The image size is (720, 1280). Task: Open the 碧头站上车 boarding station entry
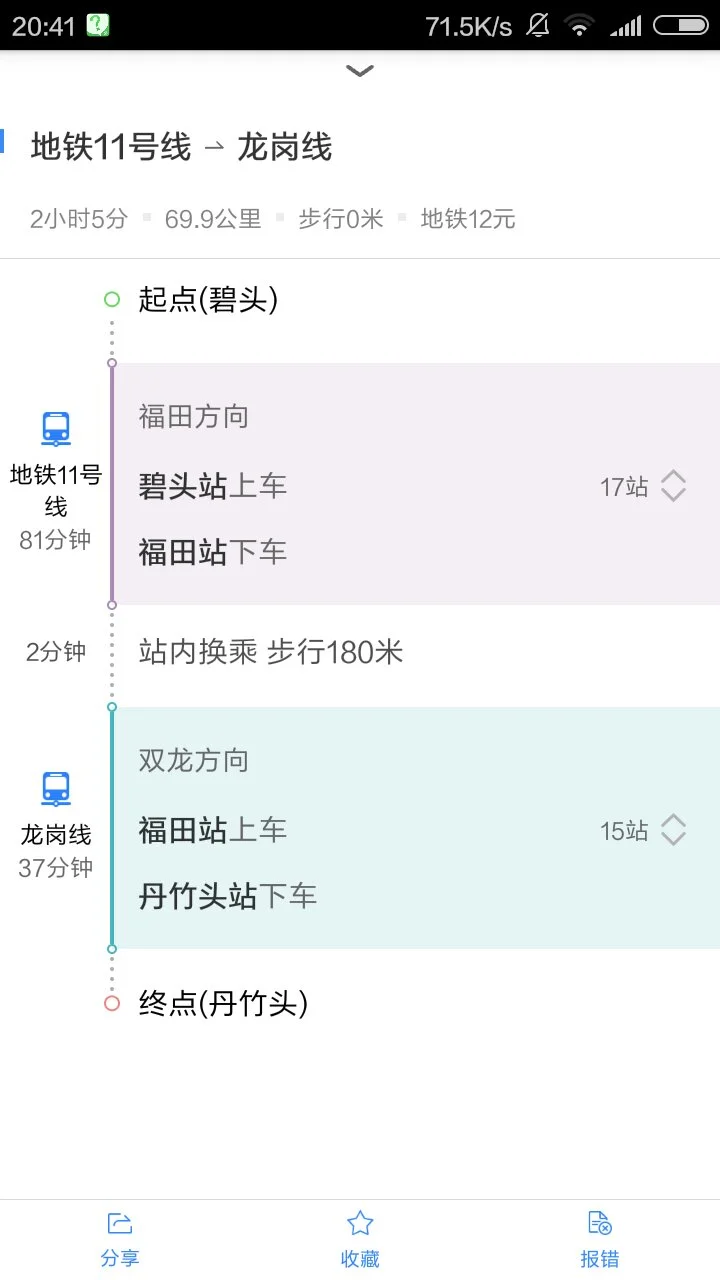[212, 487]
